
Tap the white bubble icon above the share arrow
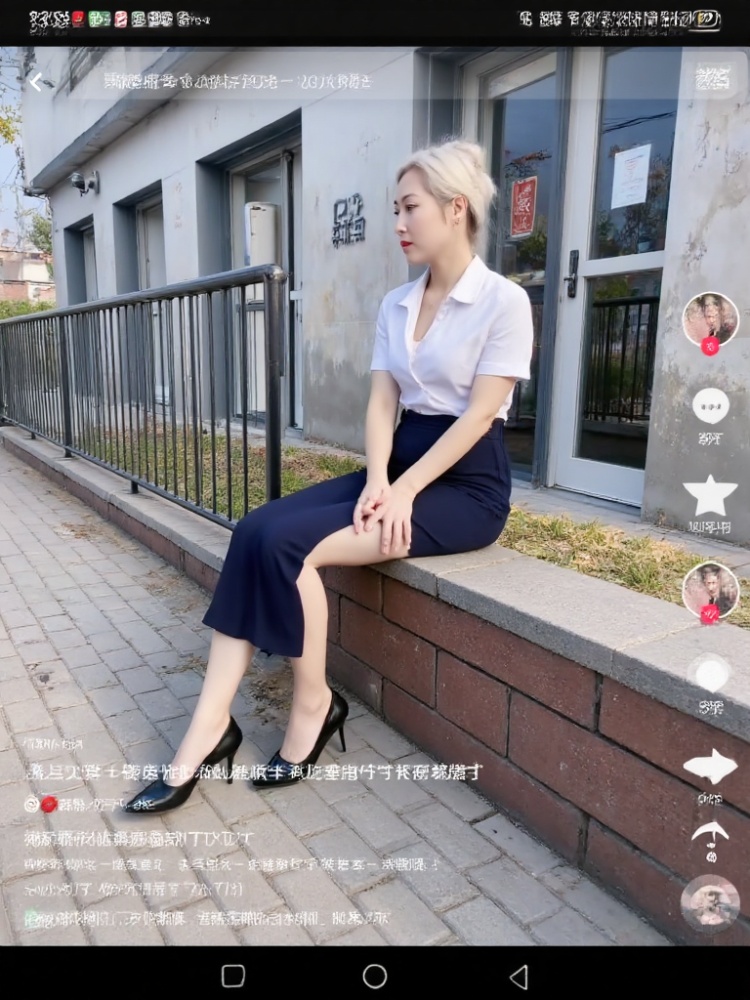point(710,674)
